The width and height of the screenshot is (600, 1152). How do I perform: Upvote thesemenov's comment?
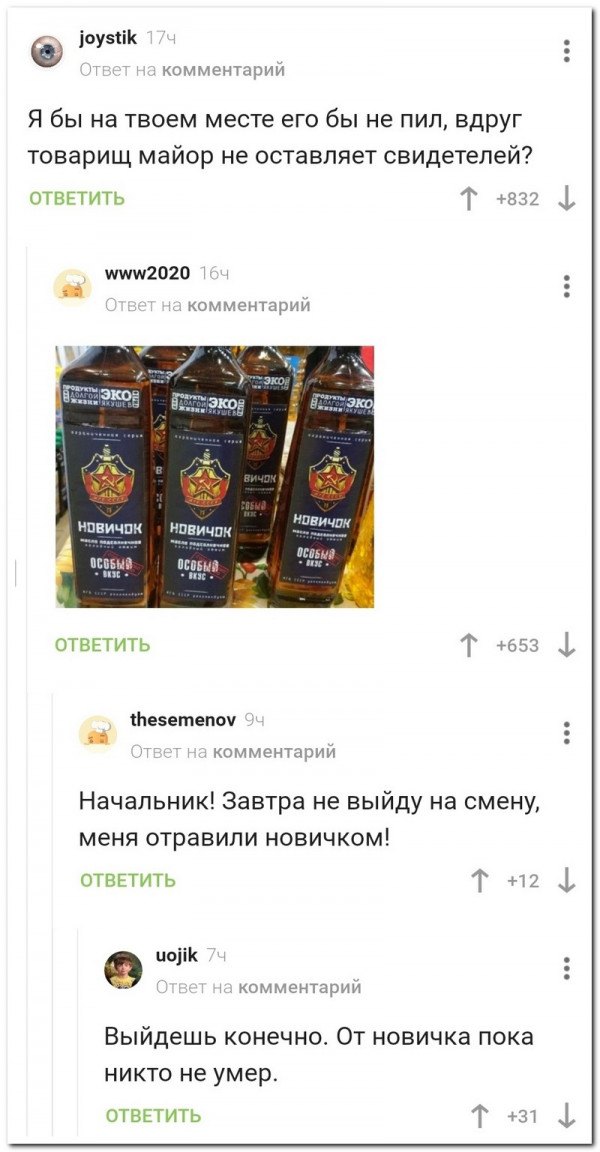[x=479, y=880]
